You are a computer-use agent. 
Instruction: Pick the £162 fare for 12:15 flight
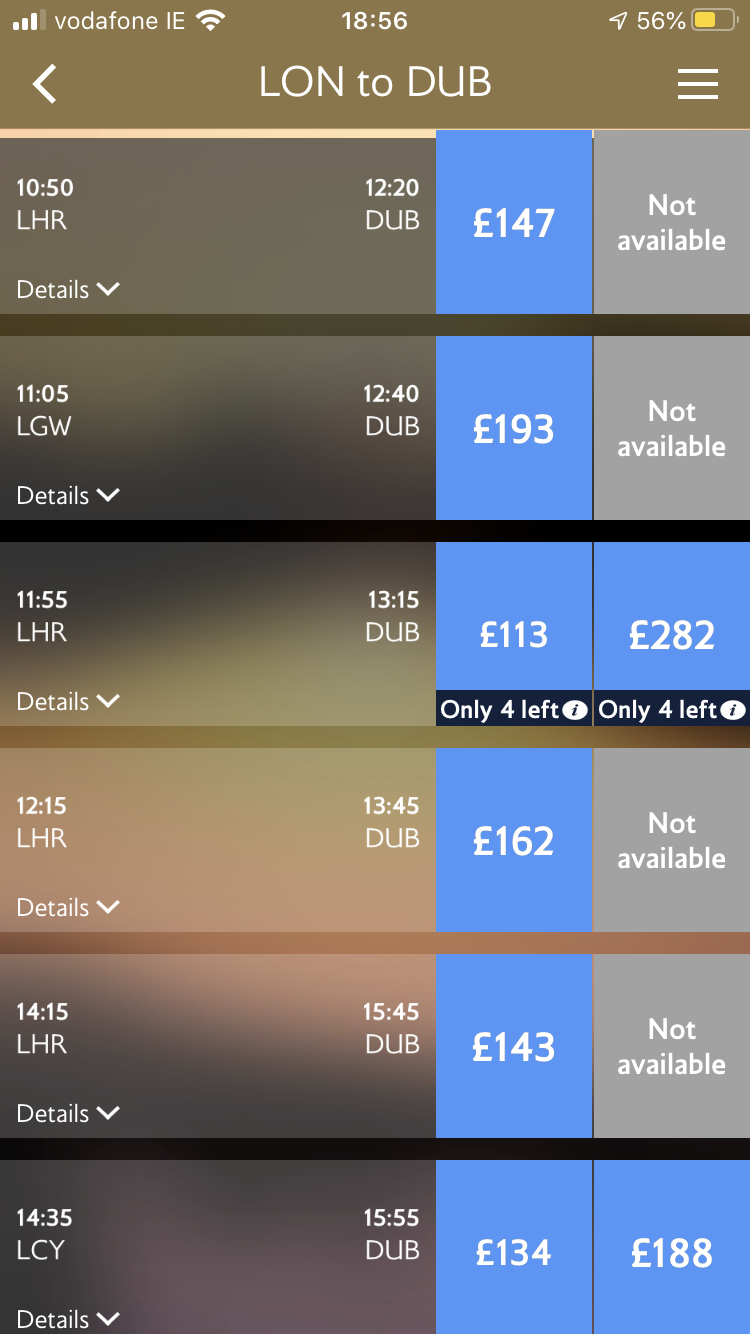click(x=514, y=840)
